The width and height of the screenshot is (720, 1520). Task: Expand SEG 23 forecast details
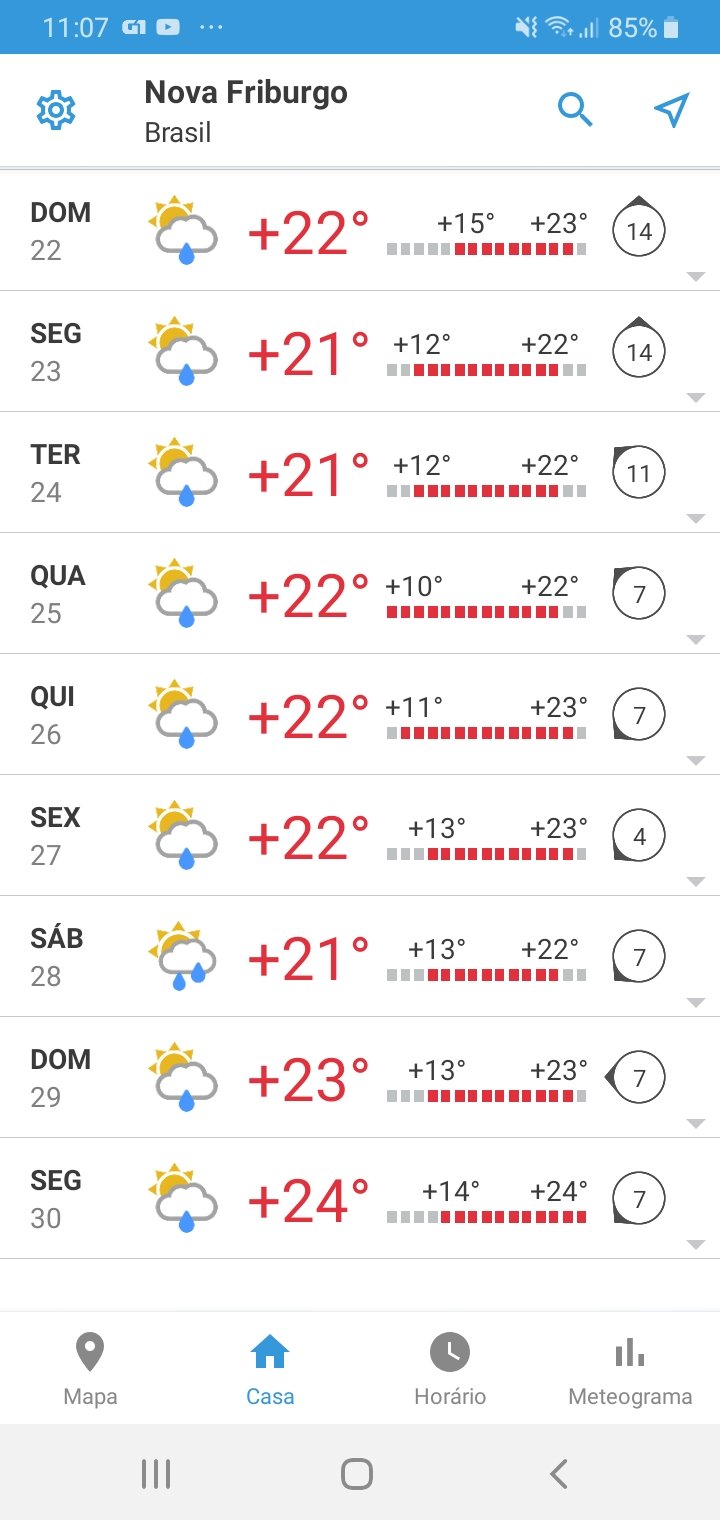pos(360,352)
